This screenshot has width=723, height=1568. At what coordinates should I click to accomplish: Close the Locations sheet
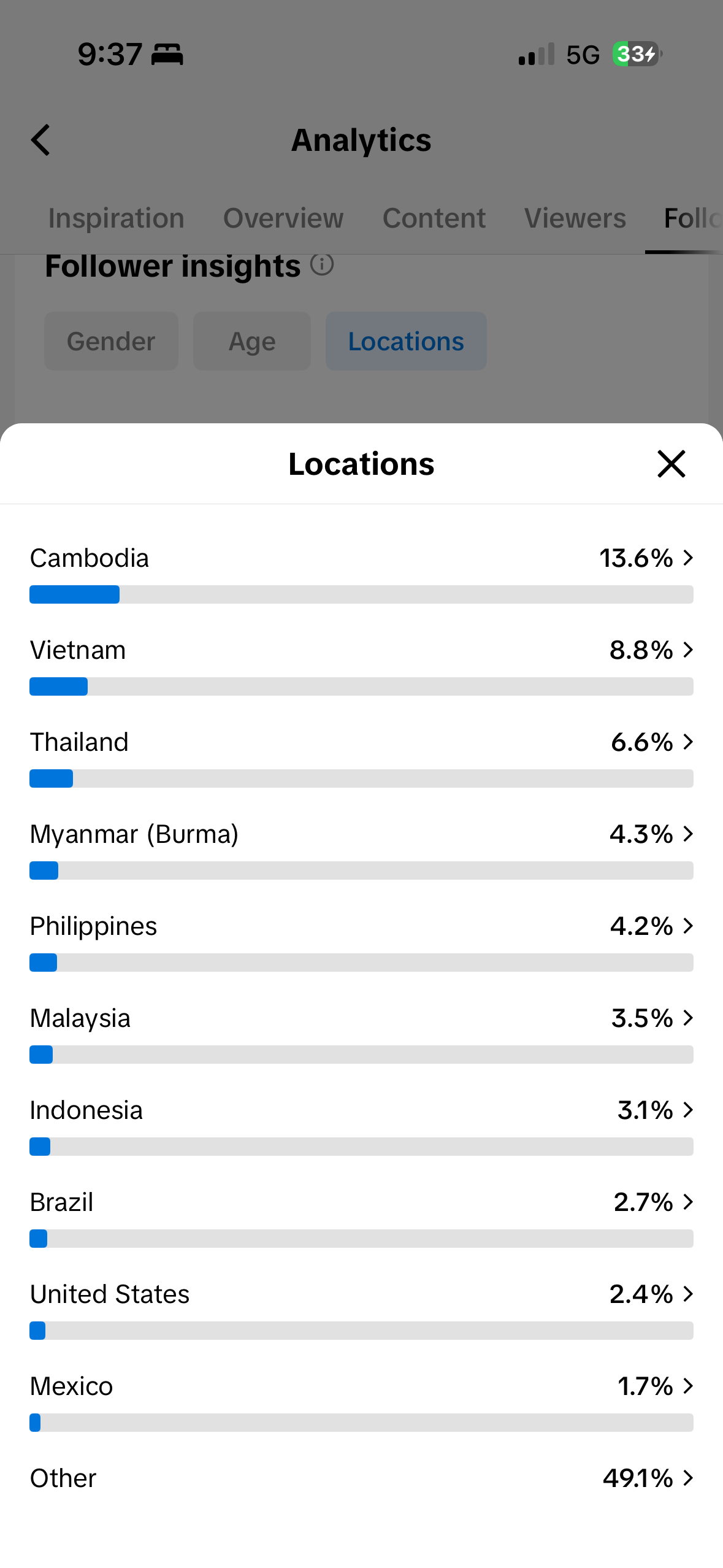pyautogui.click(x=671, y=464)
